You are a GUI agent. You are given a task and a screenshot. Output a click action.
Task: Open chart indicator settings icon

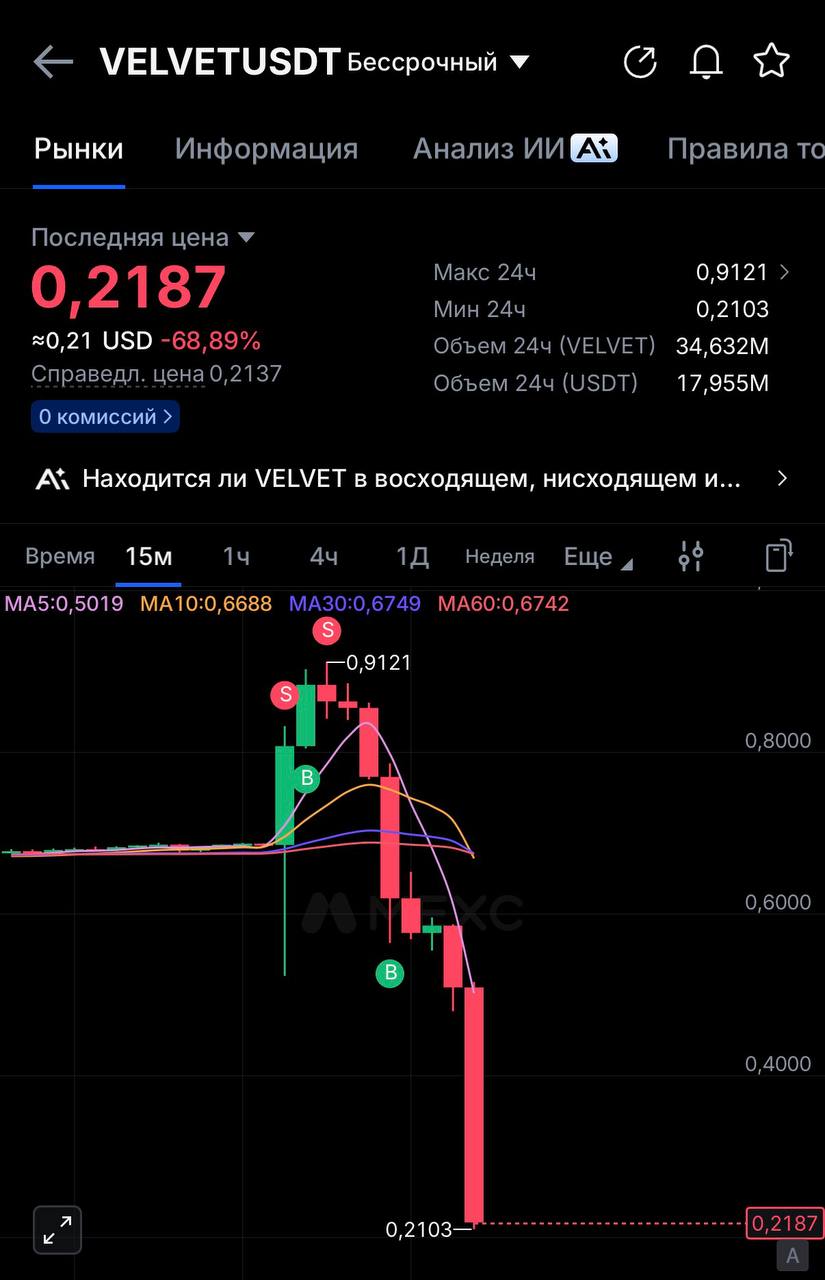690,556
